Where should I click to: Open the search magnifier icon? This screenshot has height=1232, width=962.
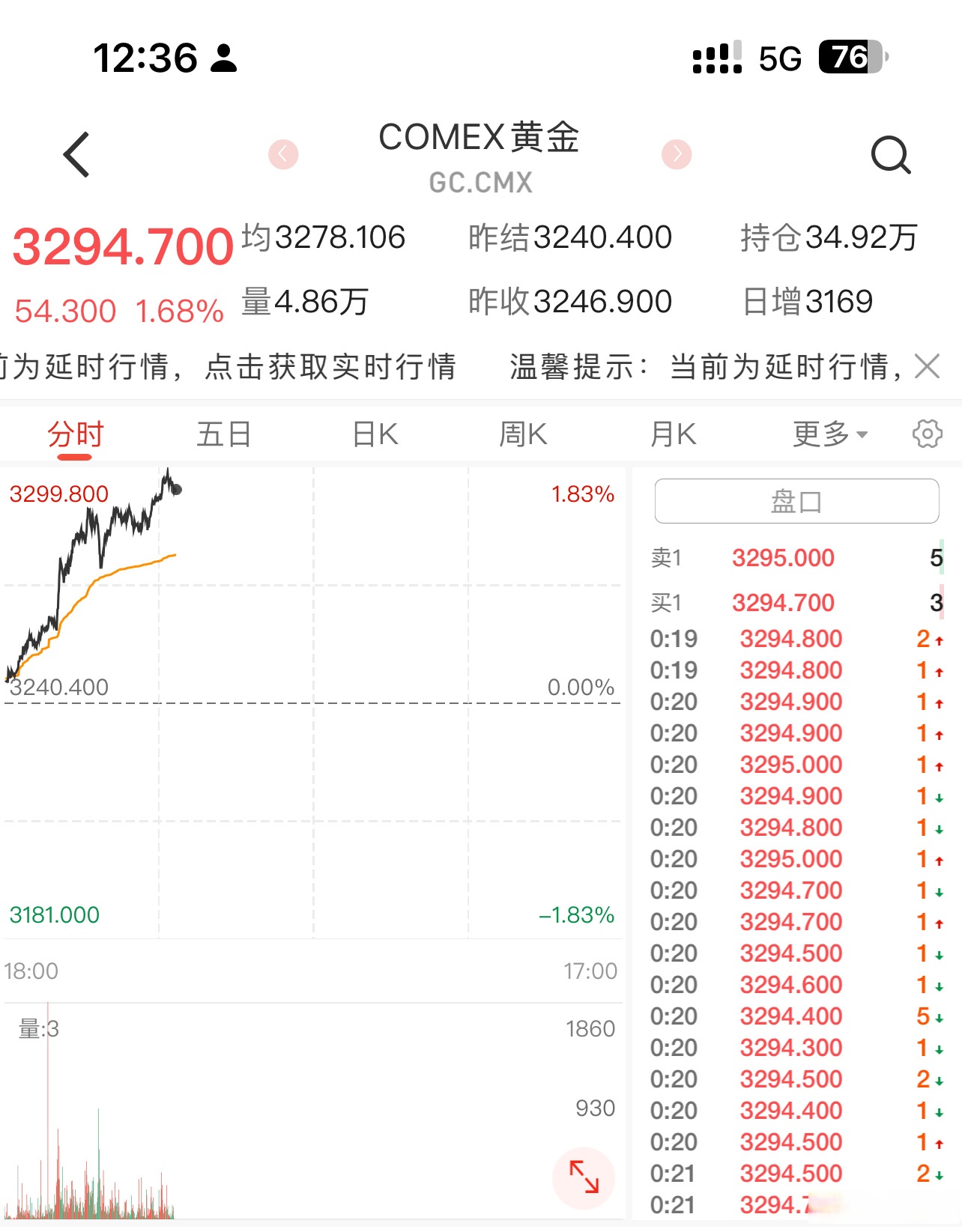click(x=890, y=155)
